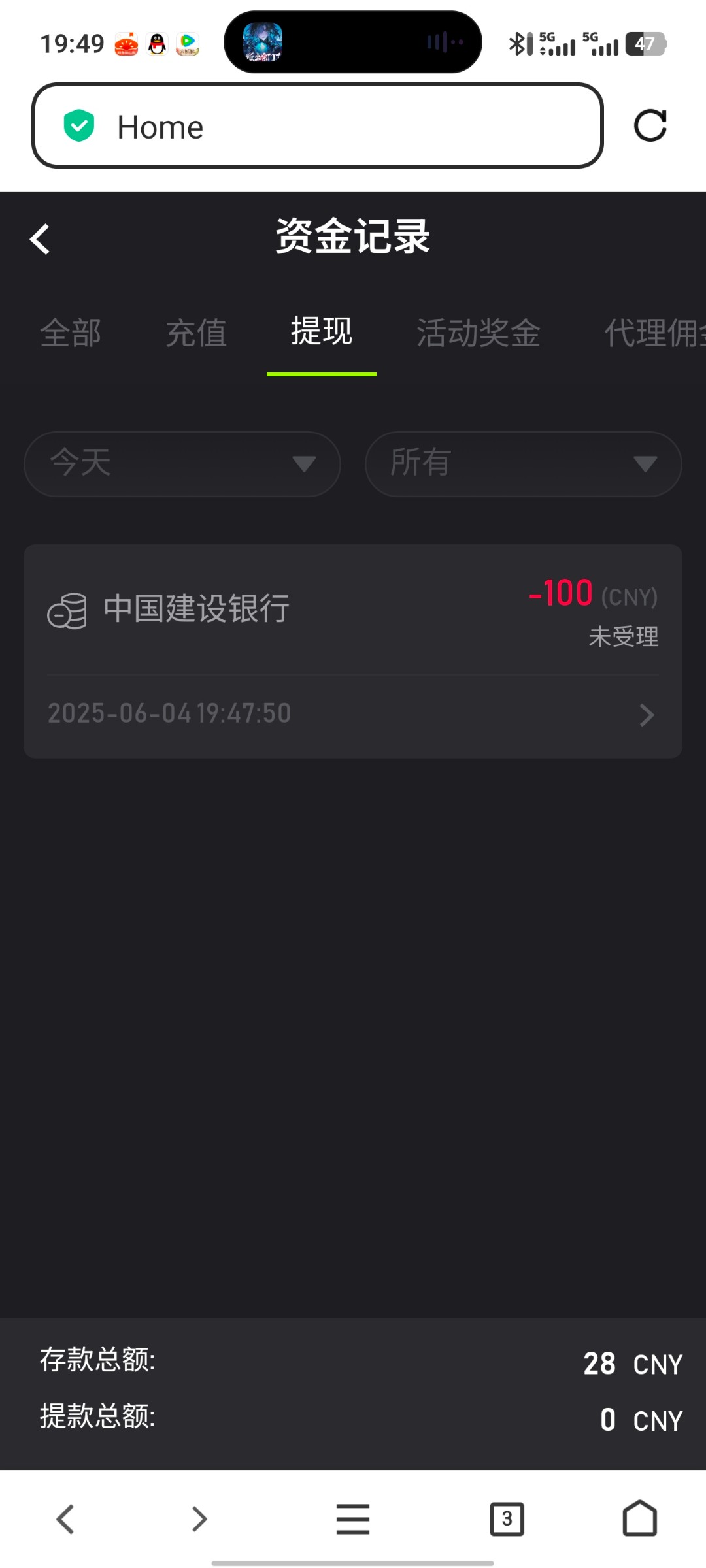Reload the page with the refresh icon

click(x=650, y=125)
